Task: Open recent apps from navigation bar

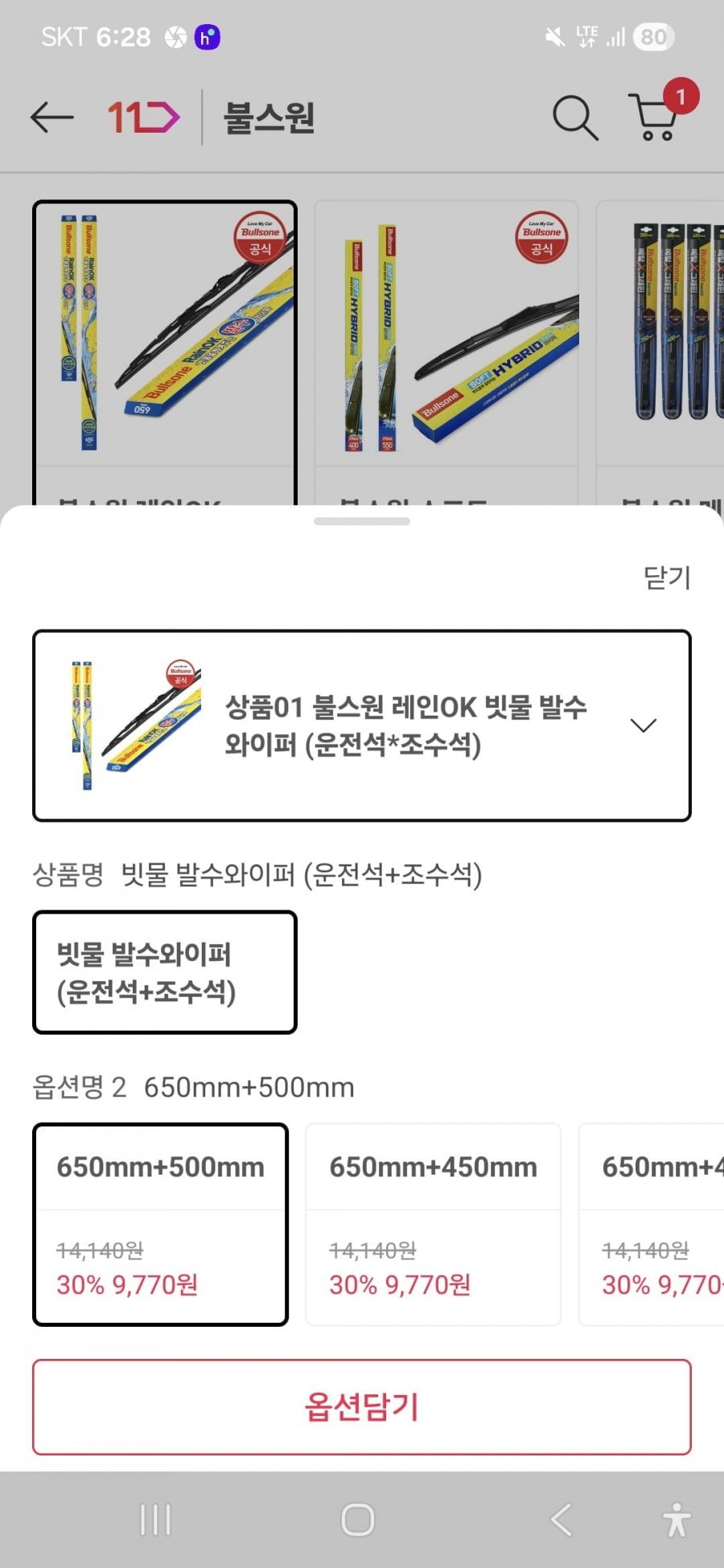Action: click(x=155, y=1520)
